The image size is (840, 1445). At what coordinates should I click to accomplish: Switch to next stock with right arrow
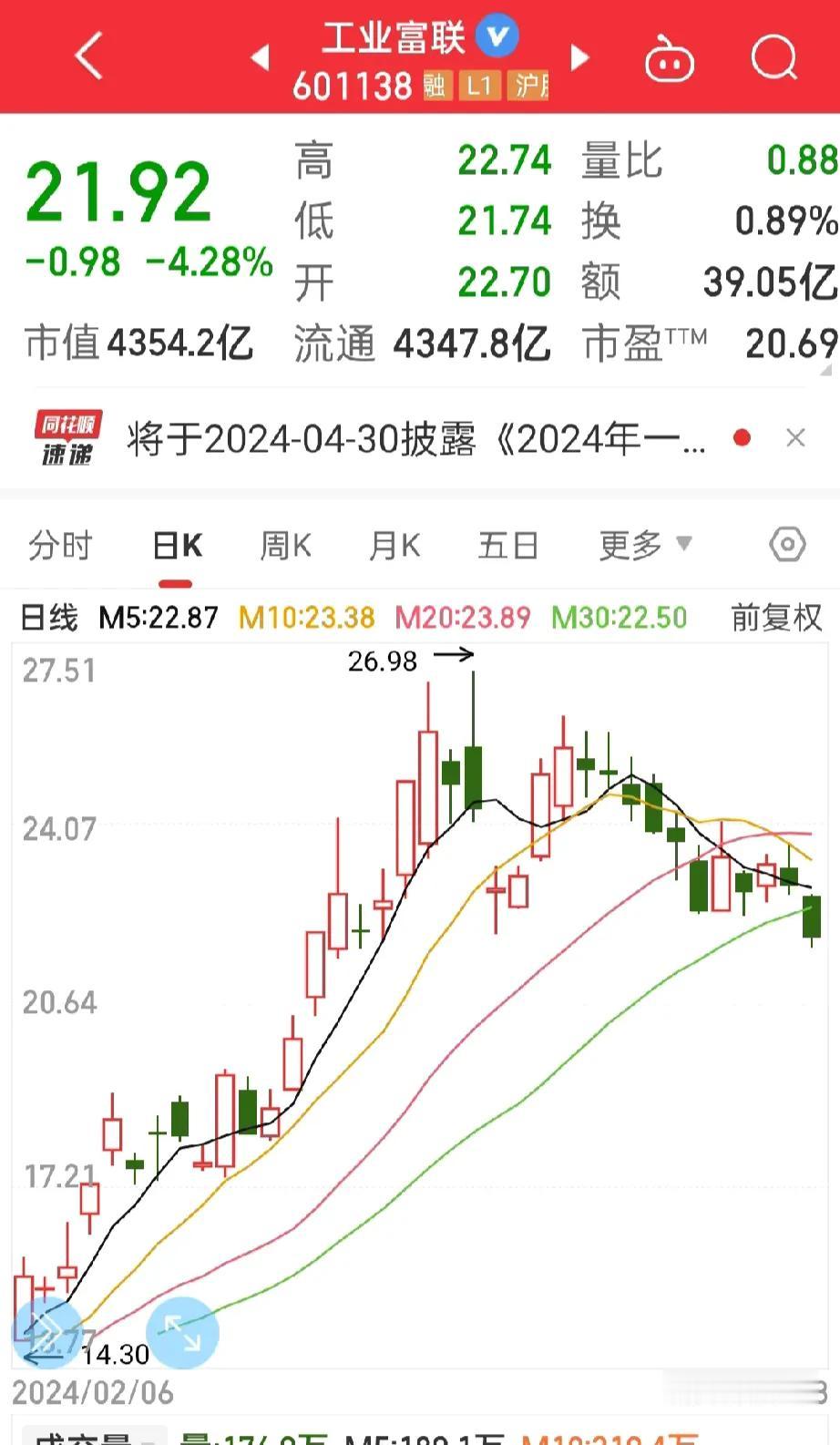click(x=580, y=57)
